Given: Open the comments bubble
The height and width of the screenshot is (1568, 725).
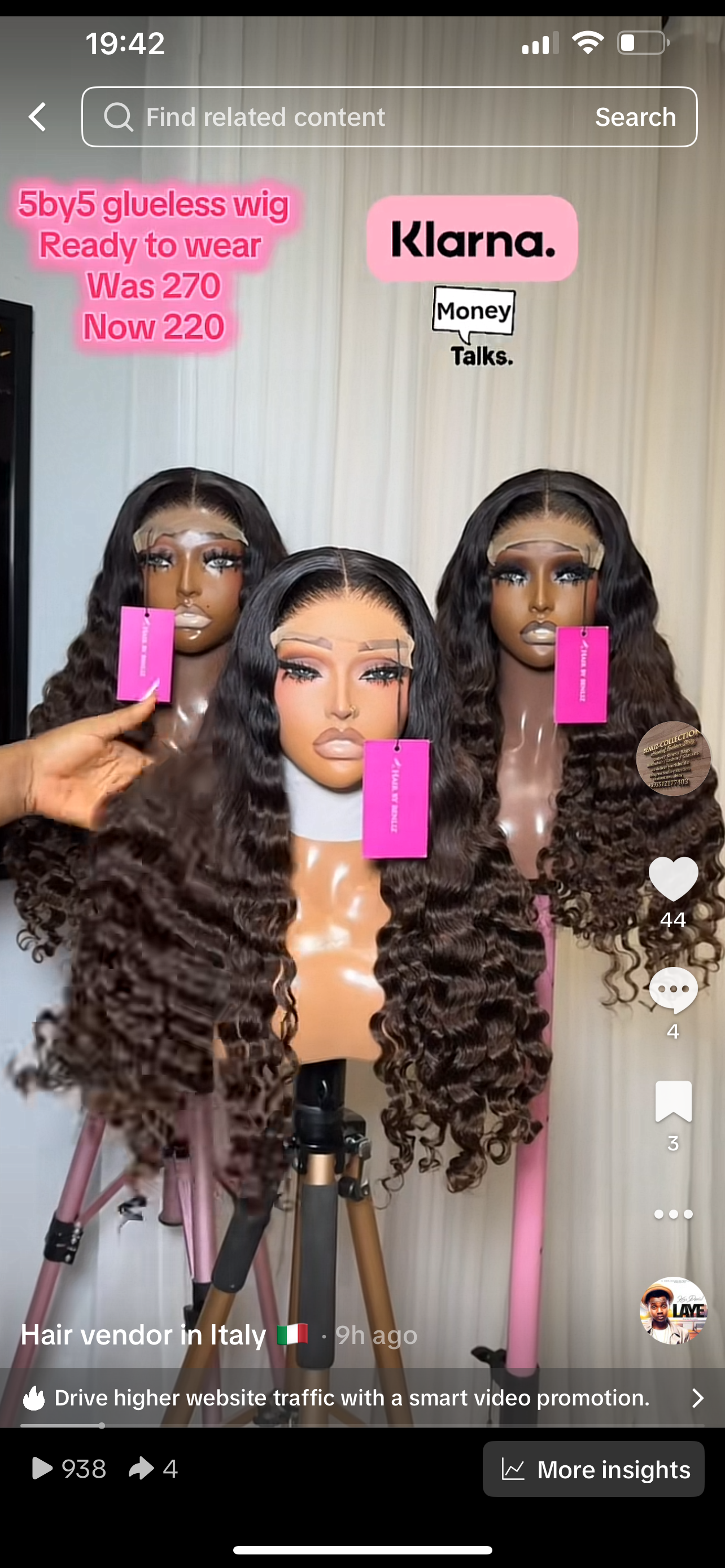Looking at the screenshot, I should pos(672,990).
